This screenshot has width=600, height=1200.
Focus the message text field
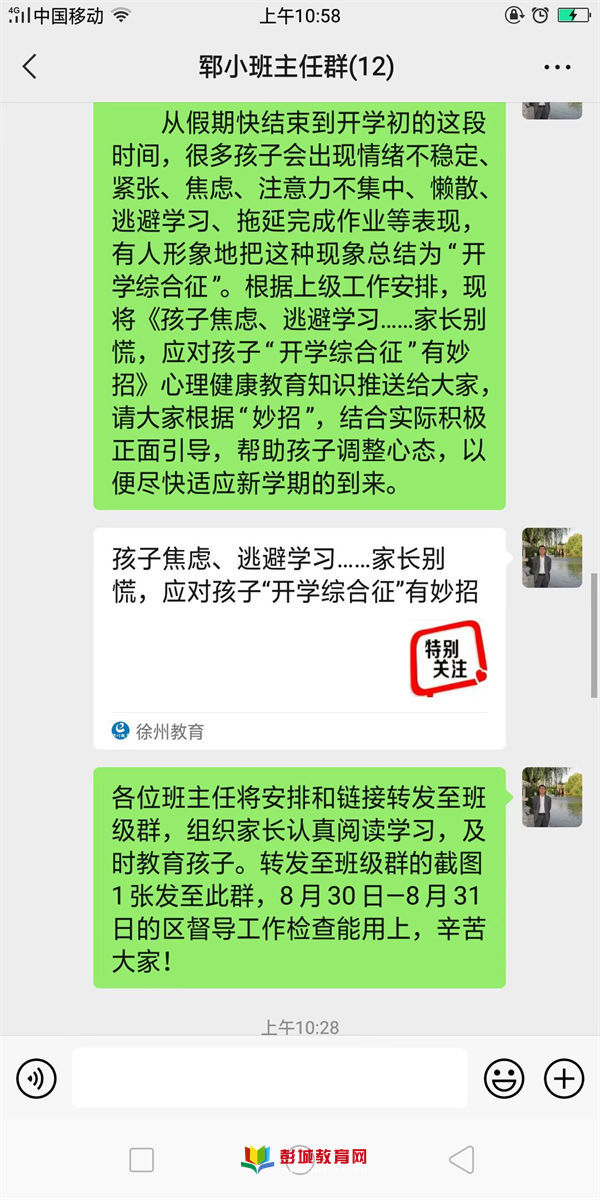point(270,1078)
